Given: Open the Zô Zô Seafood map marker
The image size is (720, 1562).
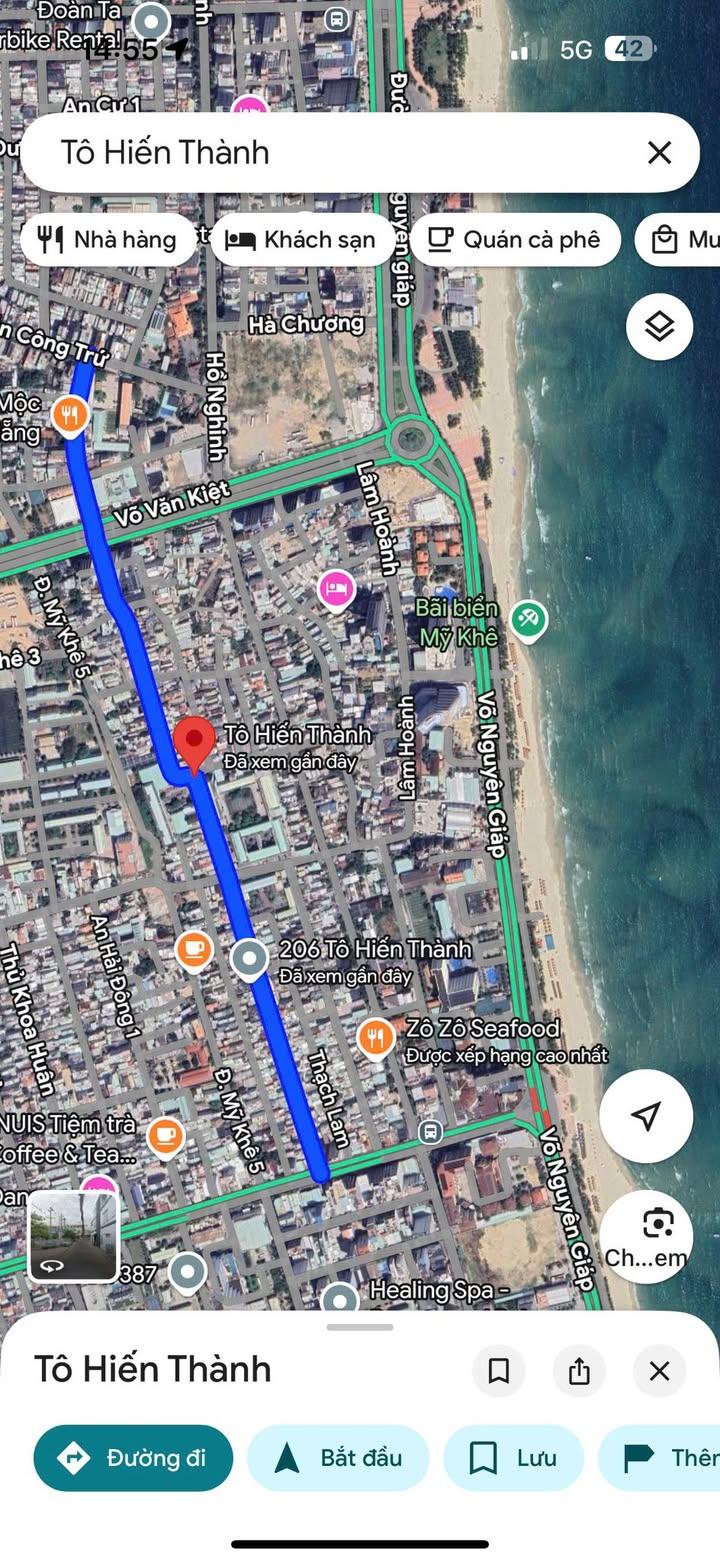Looking at the screenshot, I should (375, 1038).
